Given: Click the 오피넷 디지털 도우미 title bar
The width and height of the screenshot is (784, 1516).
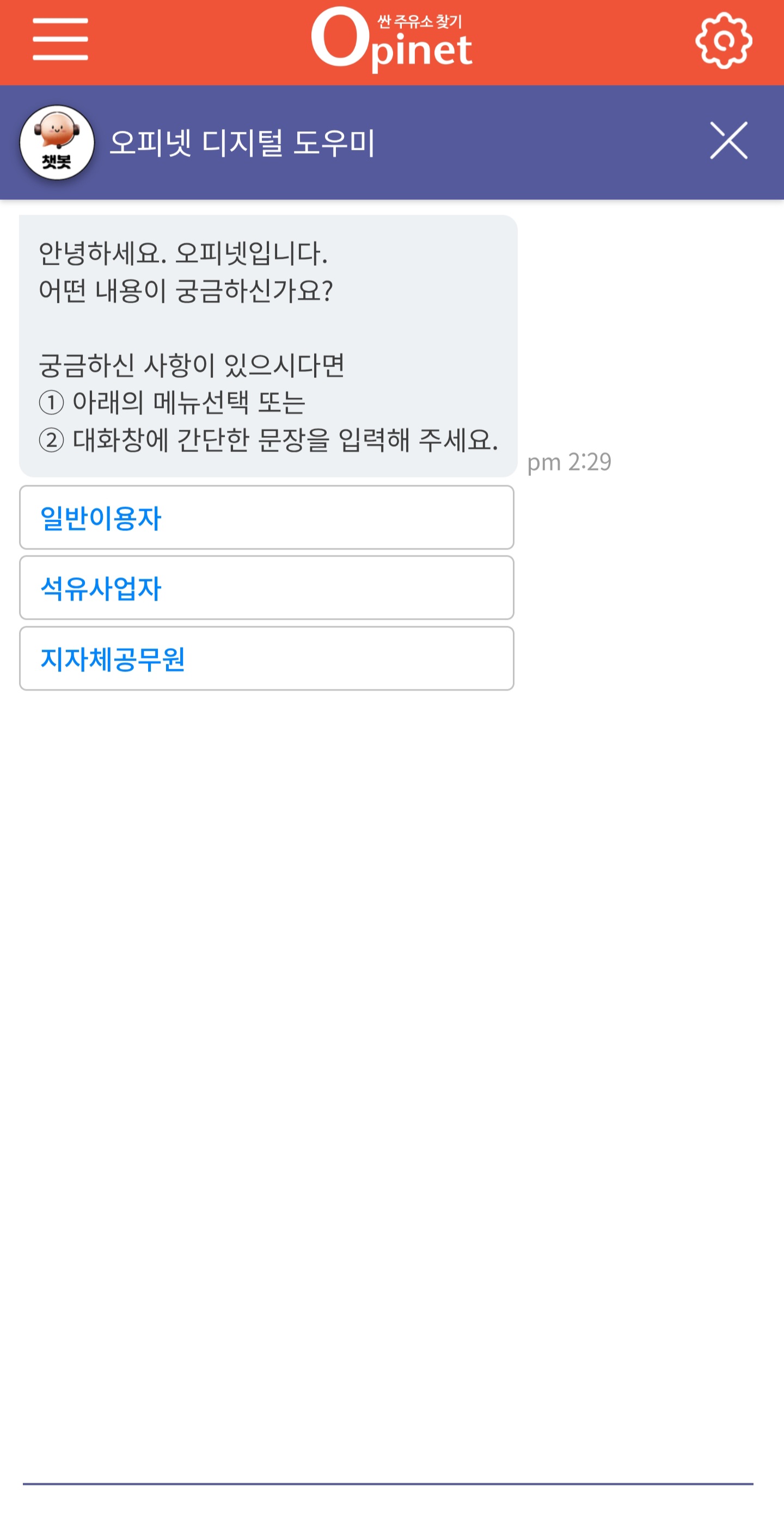Looking at the screenshot, I should [244, 141].
